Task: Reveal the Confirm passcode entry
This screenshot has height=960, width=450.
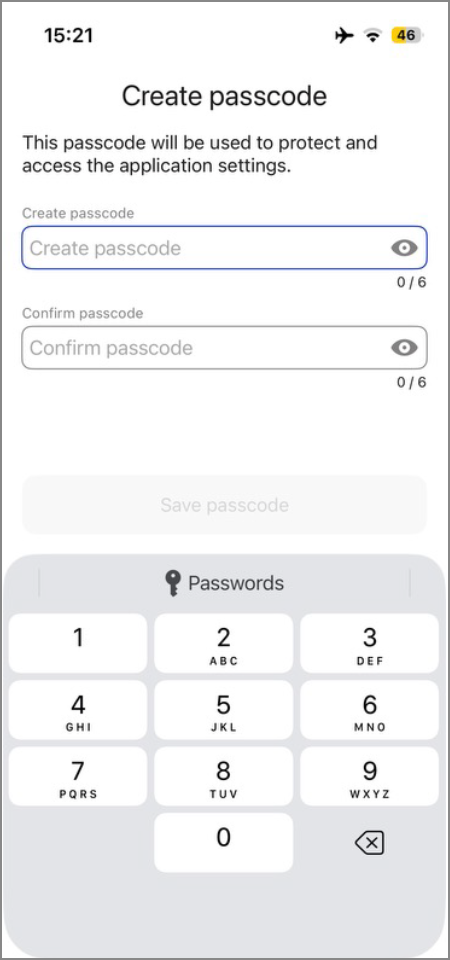Action: [x=404, y=348]
